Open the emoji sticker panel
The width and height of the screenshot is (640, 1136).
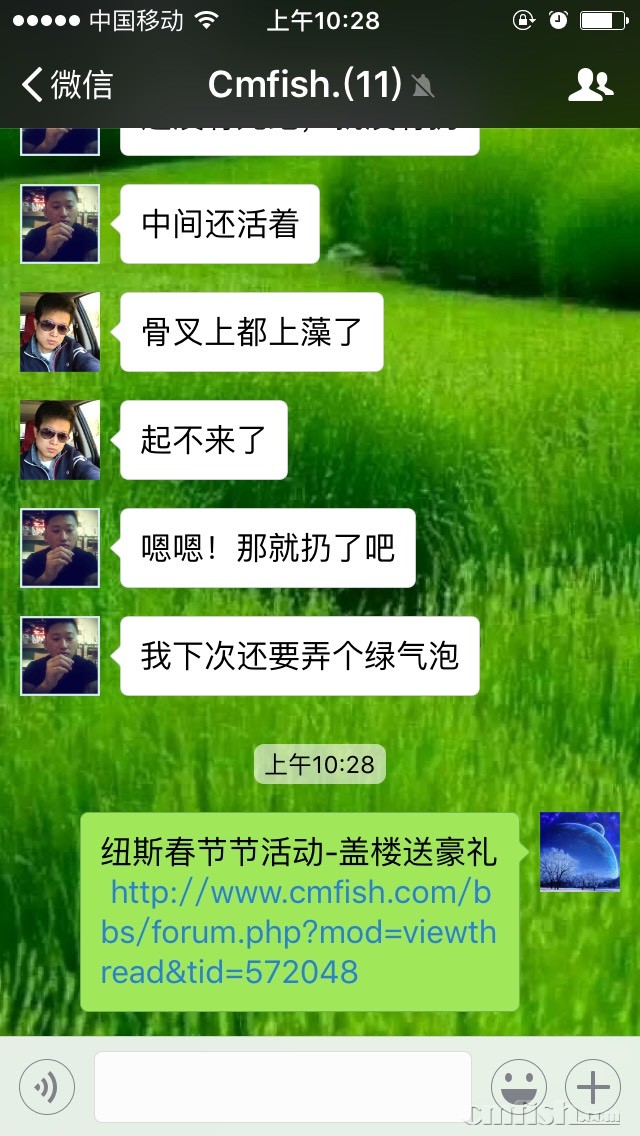pyautogui.click(x=519, y=1087)
